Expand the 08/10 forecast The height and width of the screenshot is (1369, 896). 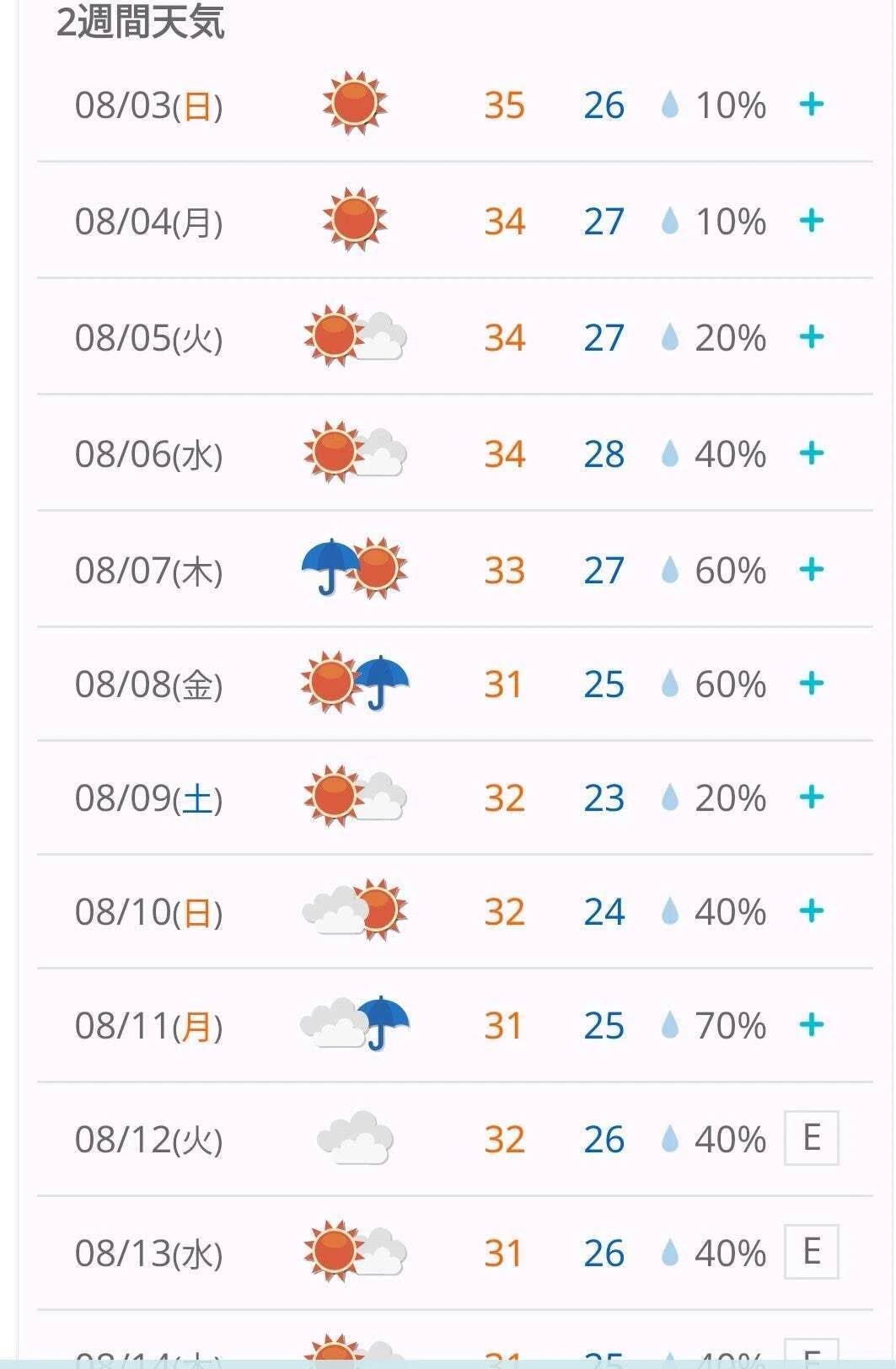click(x=811, y=911)
